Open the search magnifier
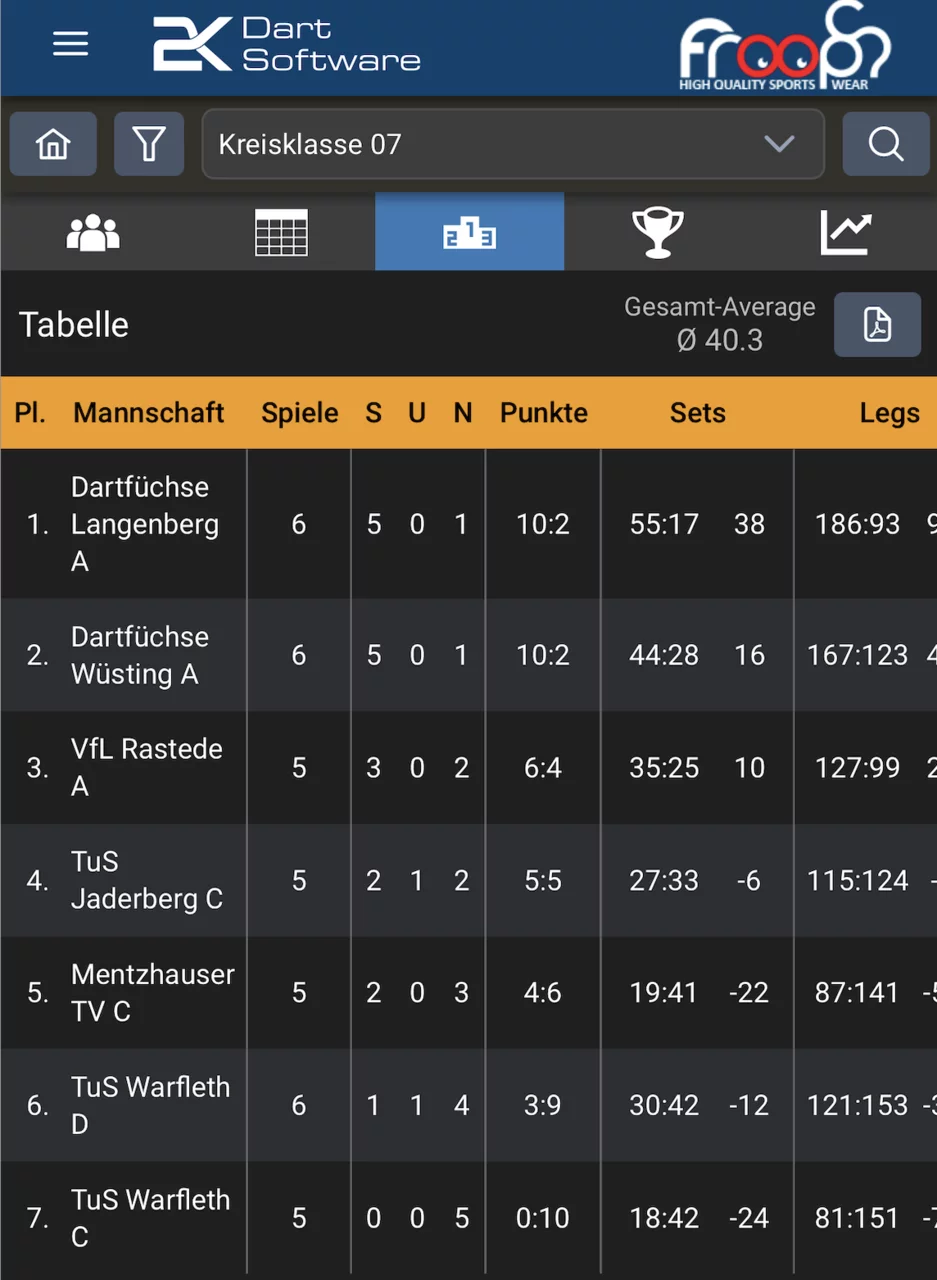The width and height of the screenshot is (937, 1280). [x=885, y=144]
